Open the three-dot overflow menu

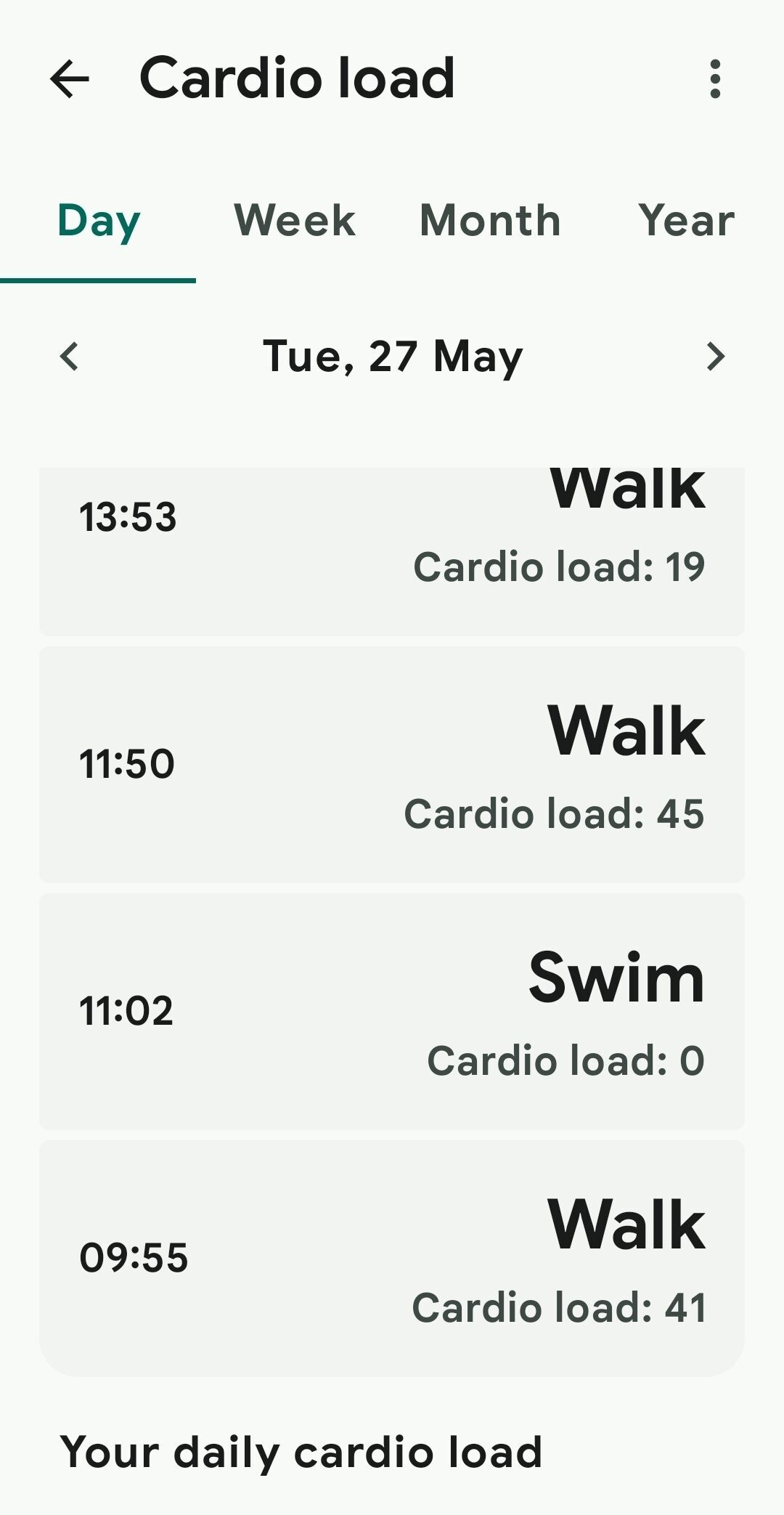pos(715,78)
